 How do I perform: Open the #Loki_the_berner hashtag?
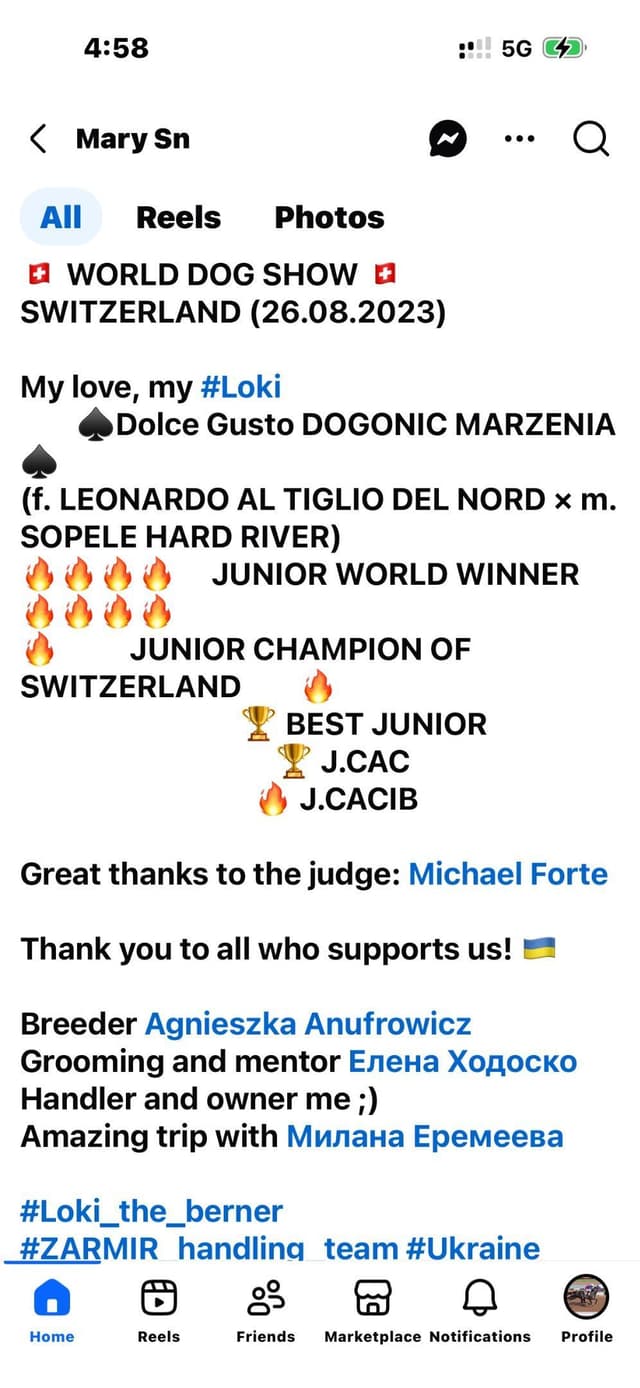152,1212
